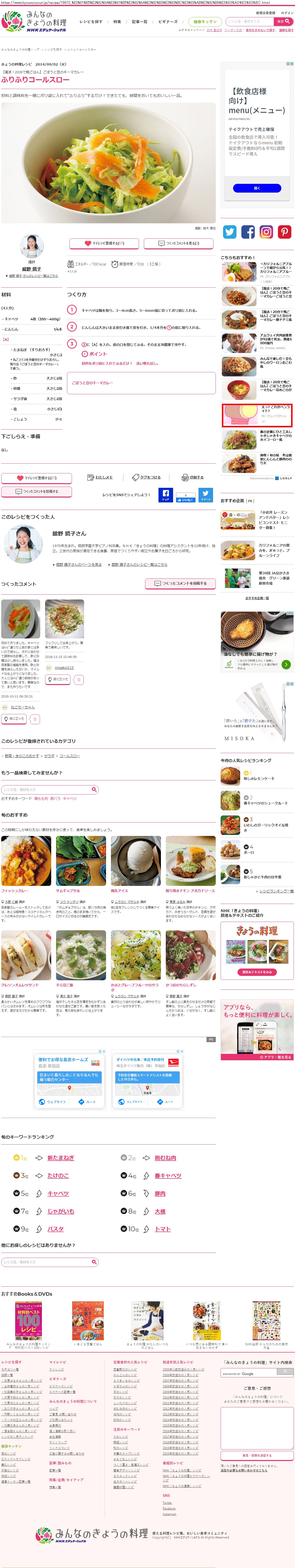
Task: Open the Twitter social icon in sidebar
Action: [x=229, y=232]
